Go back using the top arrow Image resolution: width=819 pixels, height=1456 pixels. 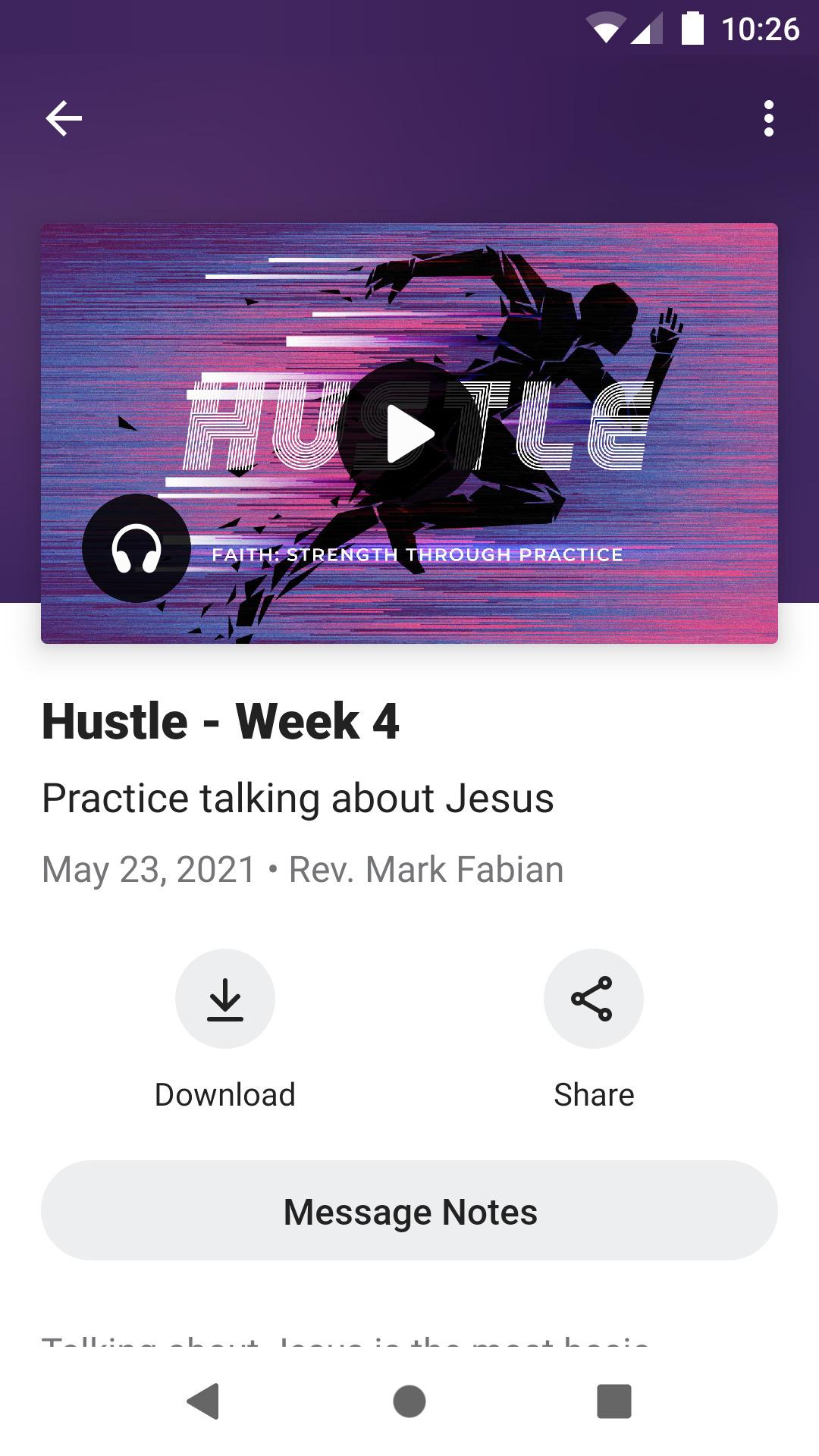tap(64, 118)
